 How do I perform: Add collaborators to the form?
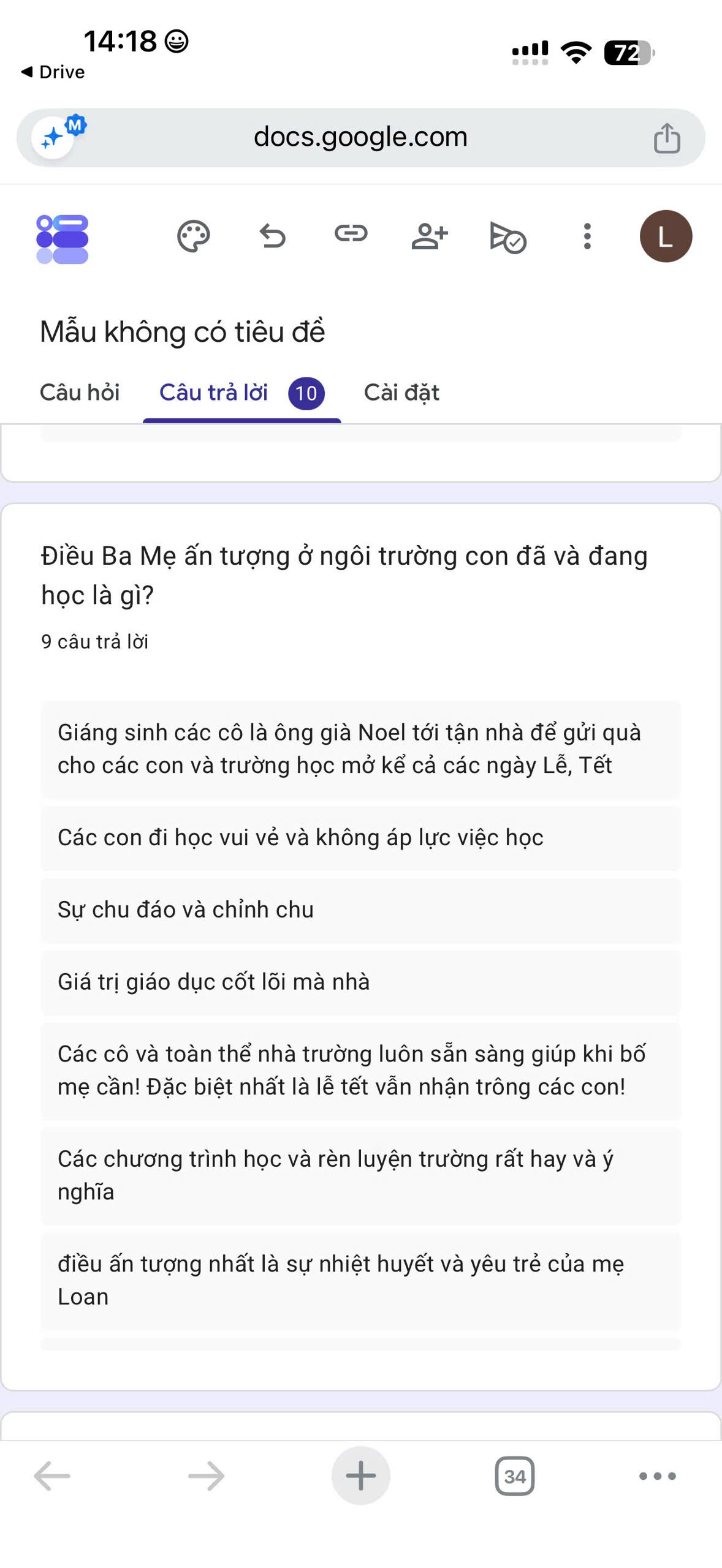coord(430,236)
